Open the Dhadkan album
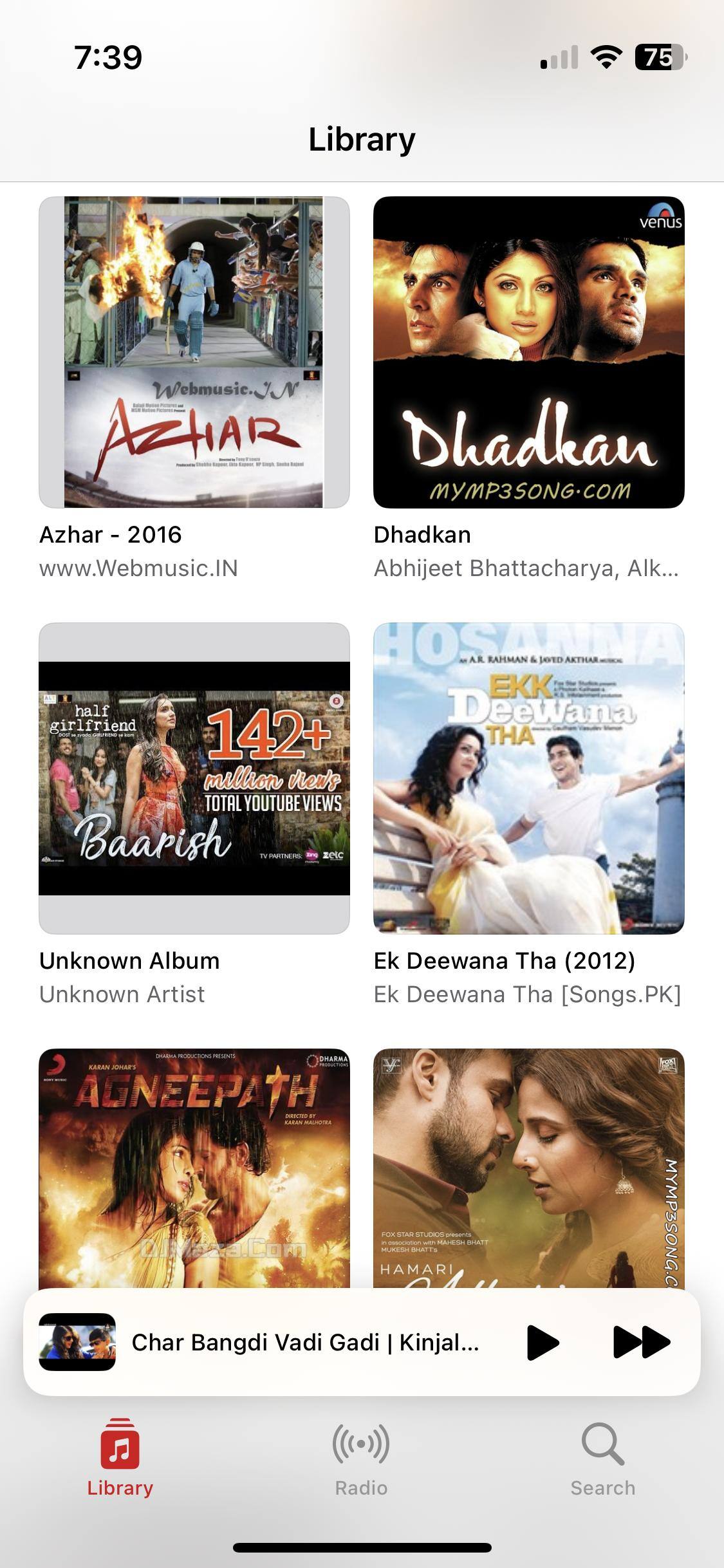 528,352
